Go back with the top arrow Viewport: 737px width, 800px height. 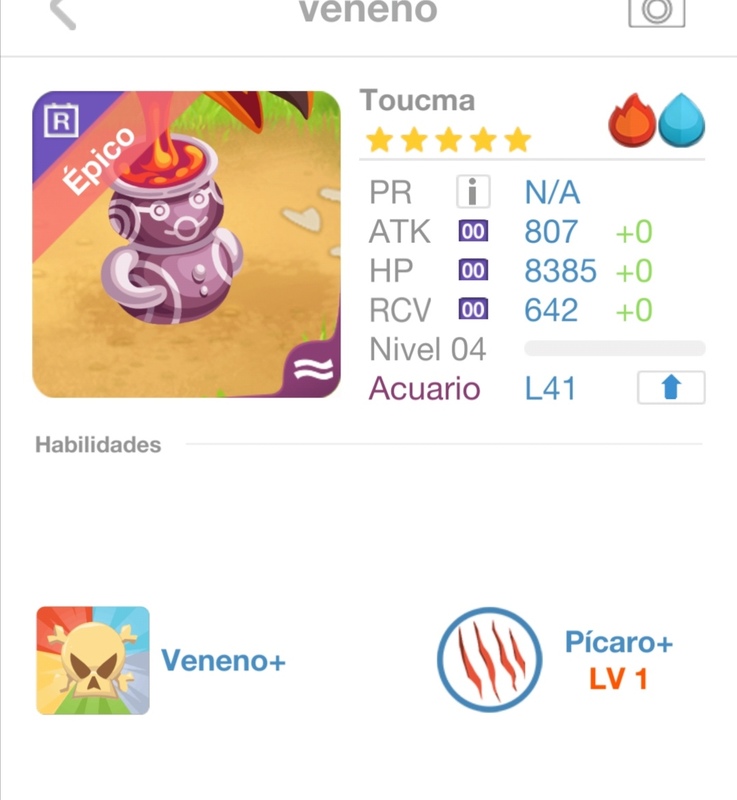(62, 14)
